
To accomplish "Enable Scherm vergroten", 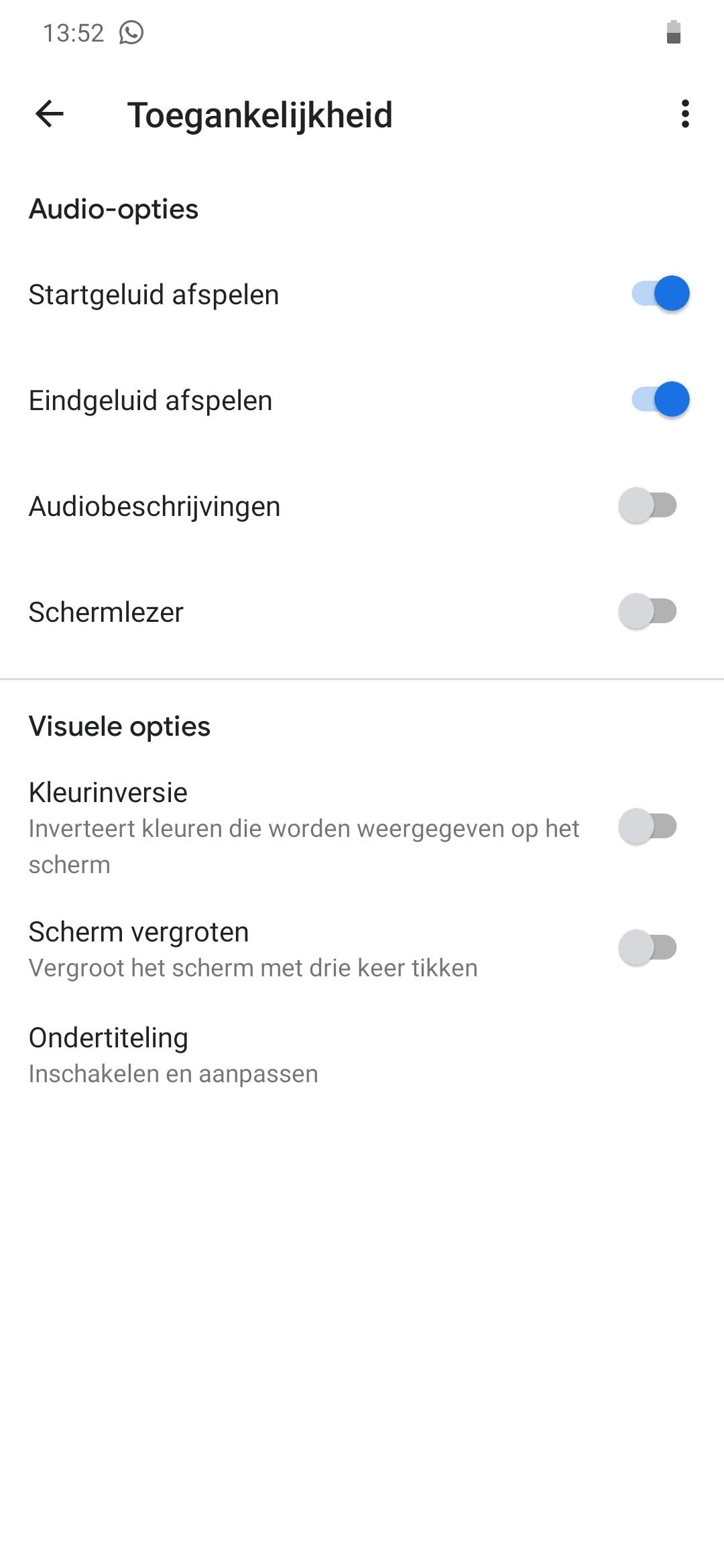I will point(648,948).
